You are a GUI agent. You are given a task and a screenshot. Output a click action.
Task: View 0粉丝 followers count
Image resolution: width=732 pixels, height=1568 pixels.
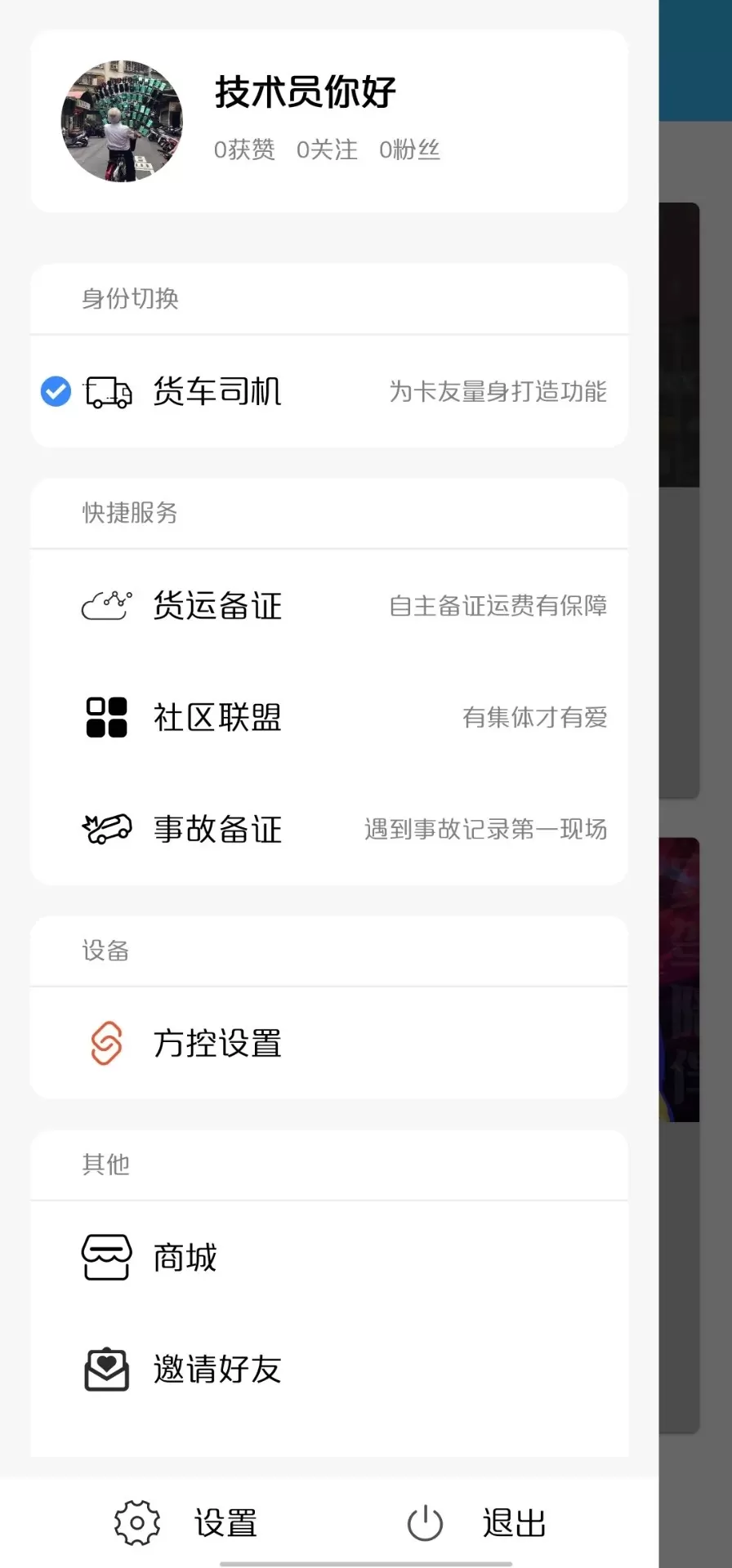[409, 149]
